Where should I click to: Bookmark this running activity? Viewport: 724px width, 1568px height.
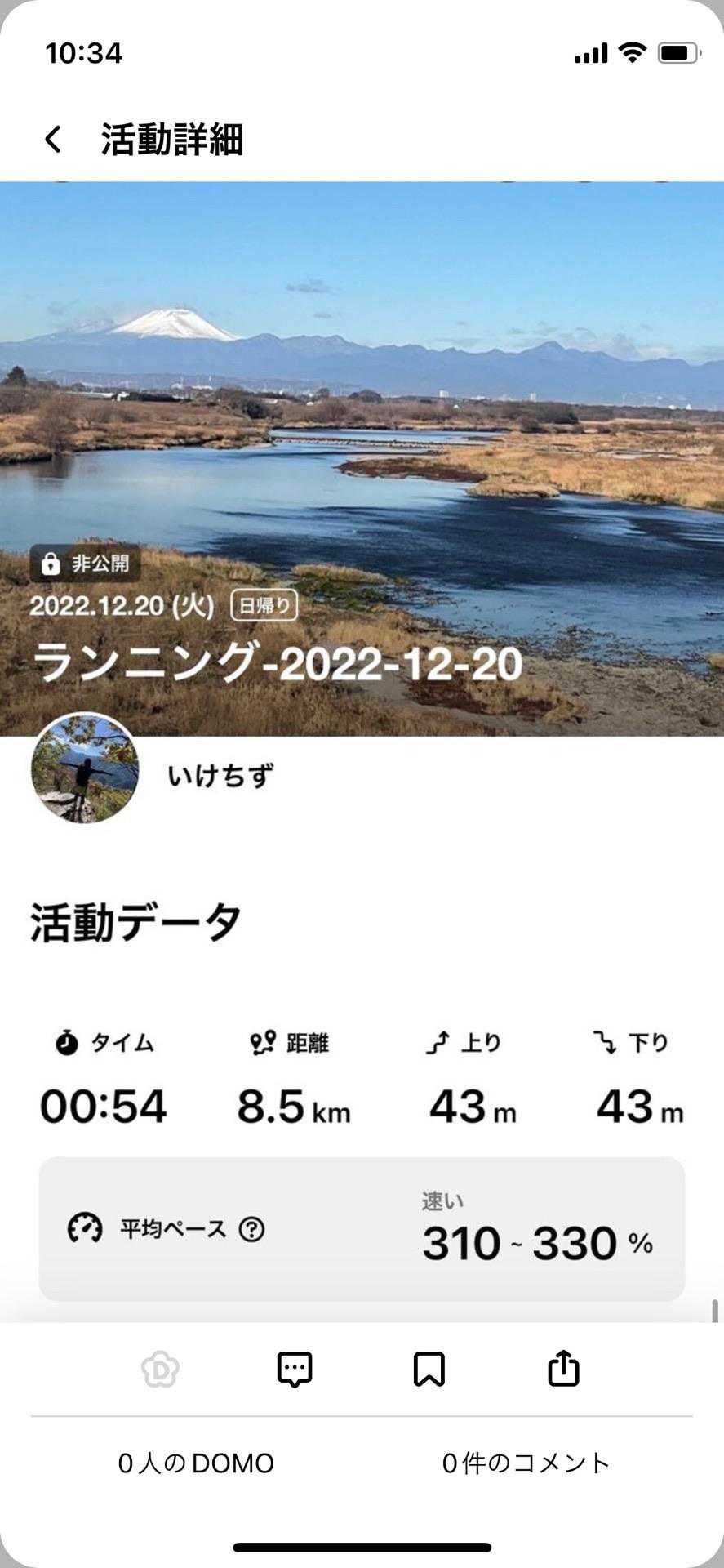(x=429, y=1370)
